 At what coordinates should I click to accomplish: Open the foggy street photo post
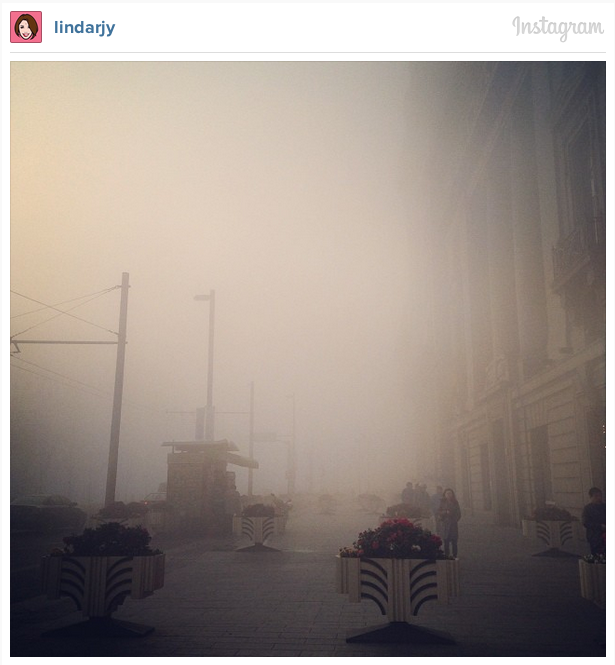[307, 360]
